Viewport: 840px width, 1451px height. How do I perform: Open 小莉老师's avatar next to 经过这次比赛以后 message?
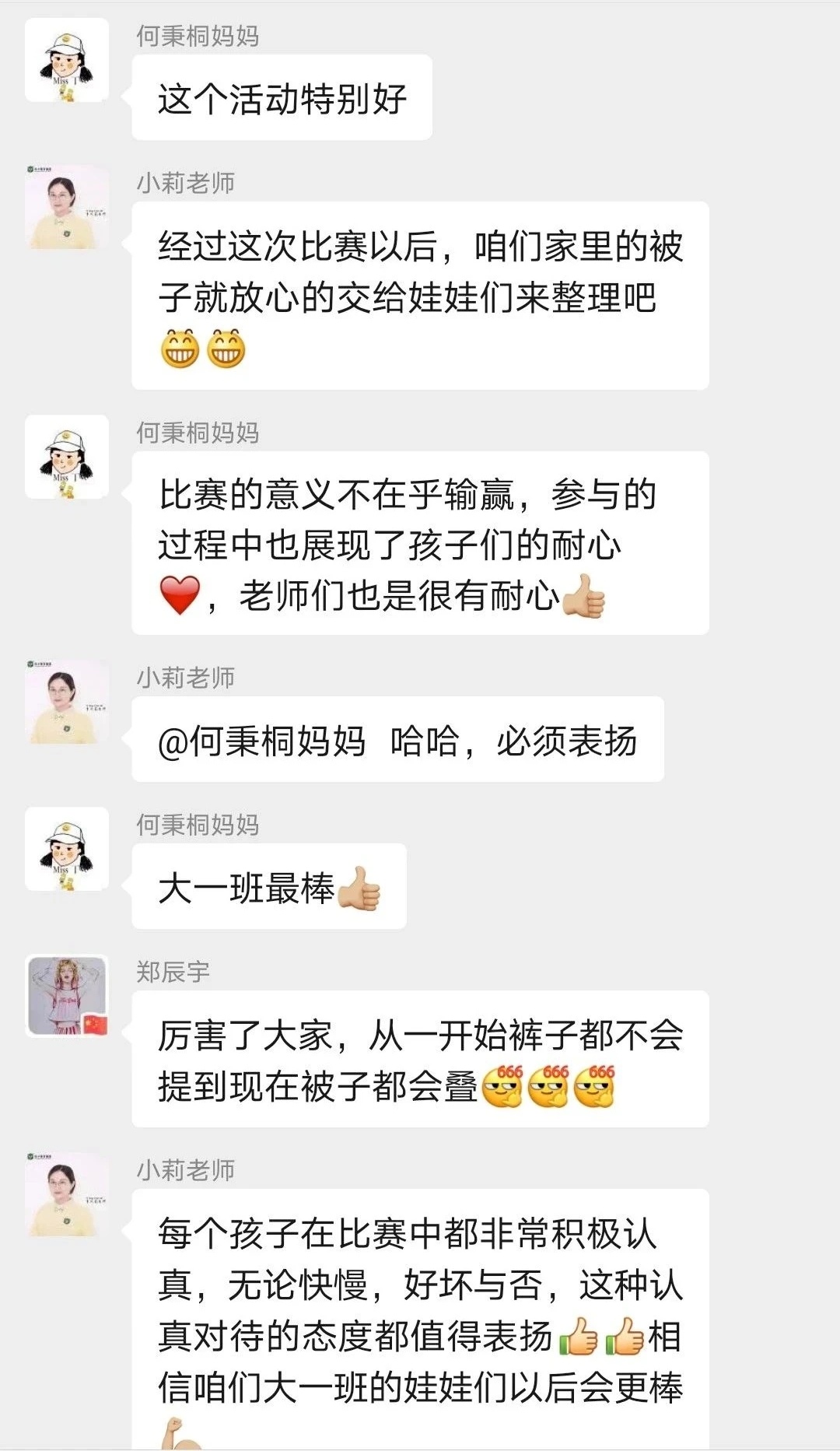pyautogui.click(x=67, y=207)
